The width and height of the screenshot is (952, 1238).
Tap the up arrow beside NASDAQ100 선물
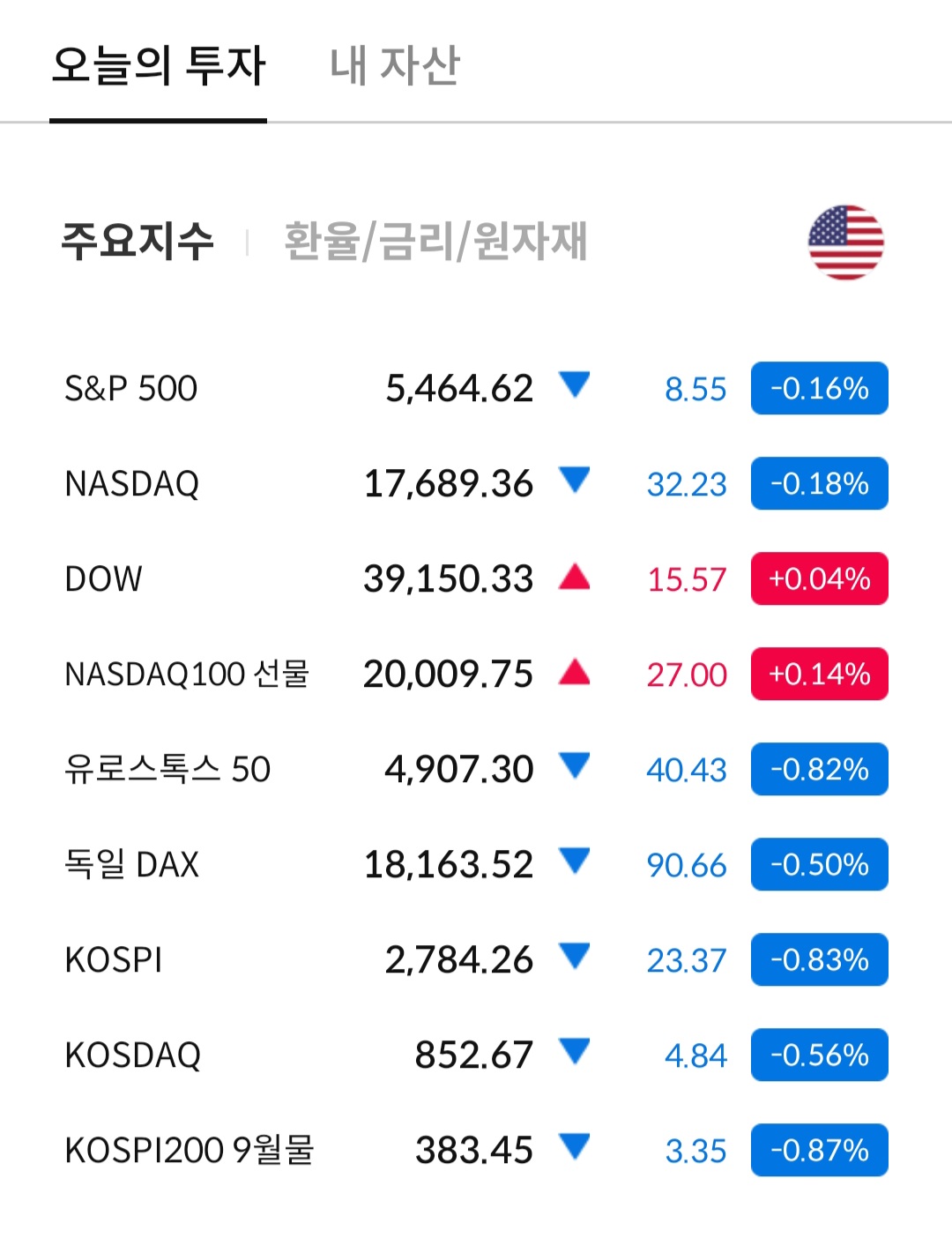(576, 674)
